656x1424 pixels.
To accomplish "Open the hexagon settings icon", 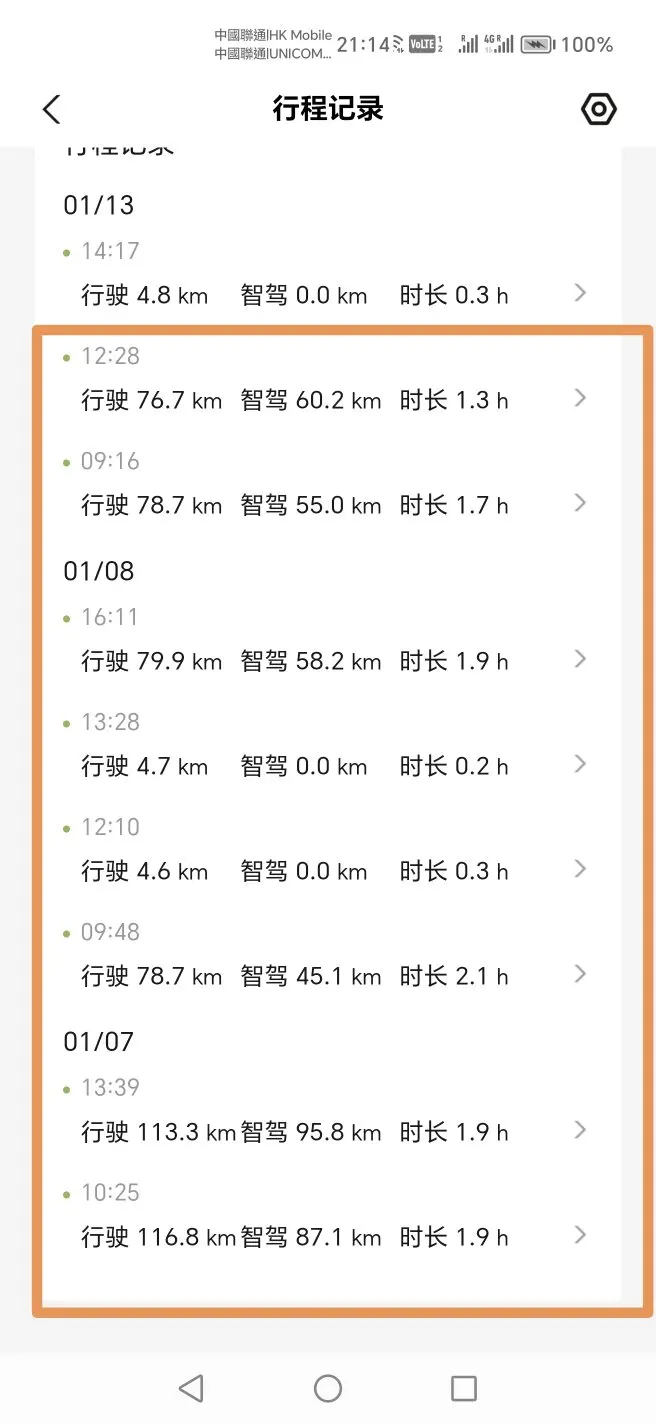I will [599, 109].
